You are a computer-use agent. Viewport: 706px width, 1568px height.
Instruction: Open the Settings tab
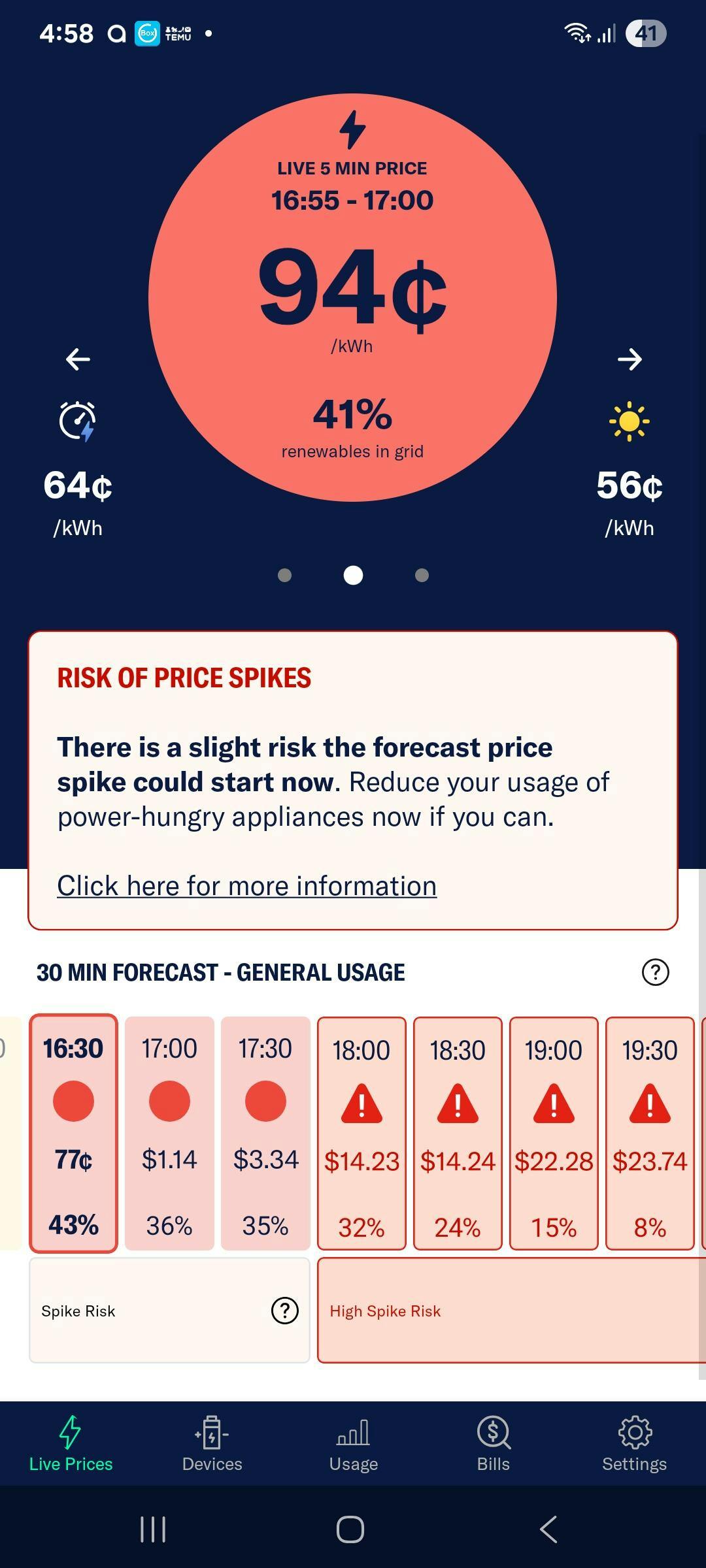634,1445
